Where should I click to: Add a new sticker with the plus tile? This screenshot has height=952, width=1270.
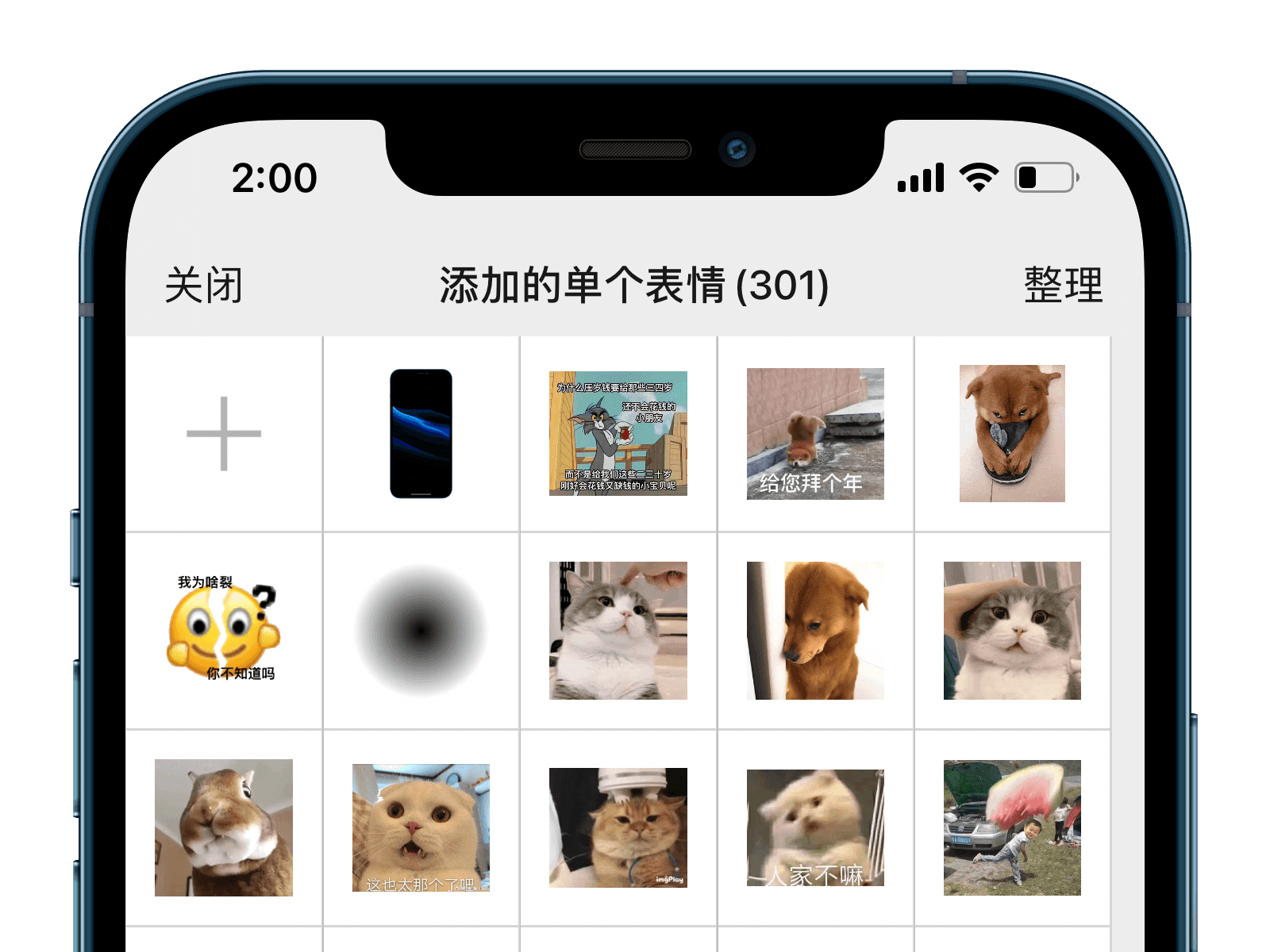click(x=224, y=434)
